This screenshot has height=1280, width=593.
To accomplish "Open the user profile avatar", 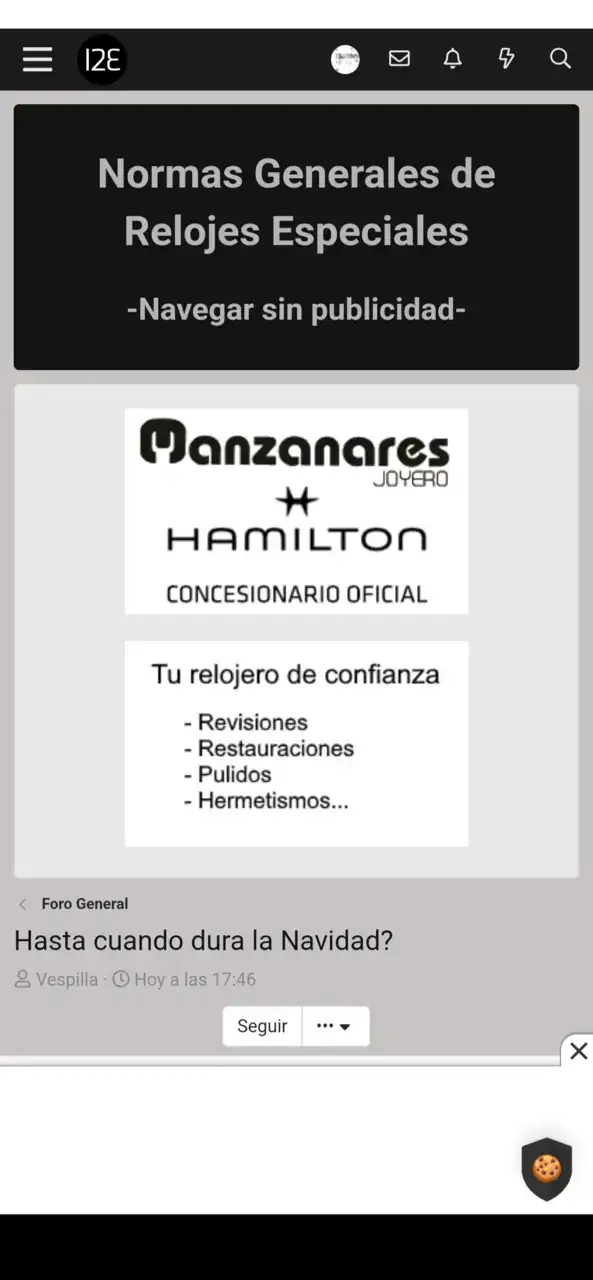I will [345, 59].
